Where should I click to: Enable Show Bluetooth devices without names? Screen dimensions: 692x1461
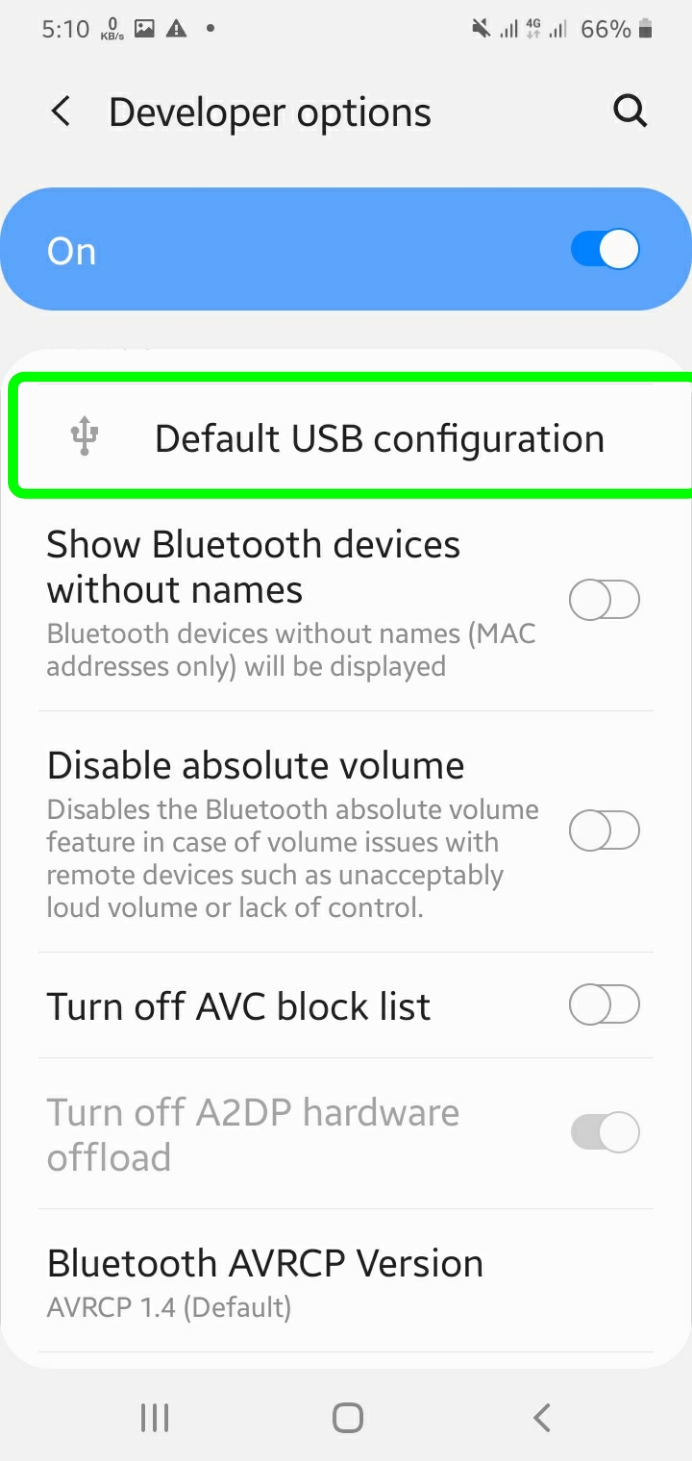pyautogui.click(x=604, y=601)
